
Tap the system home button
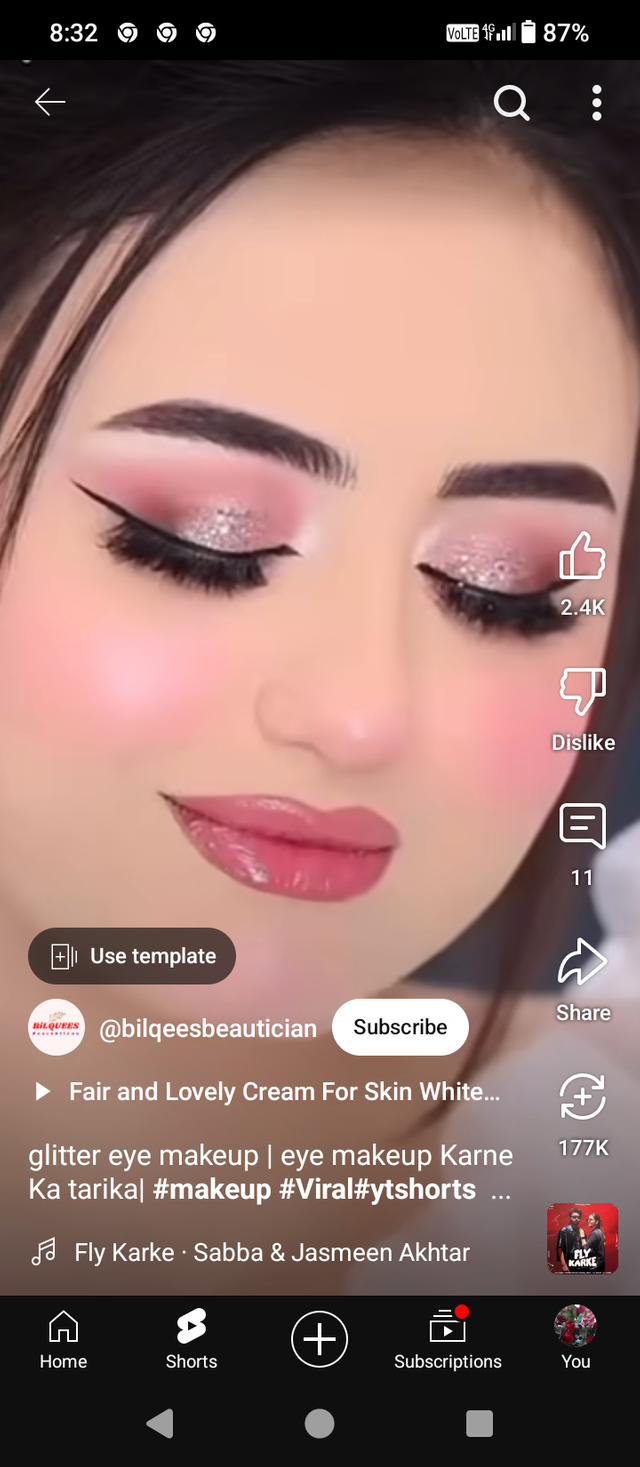319,1423
